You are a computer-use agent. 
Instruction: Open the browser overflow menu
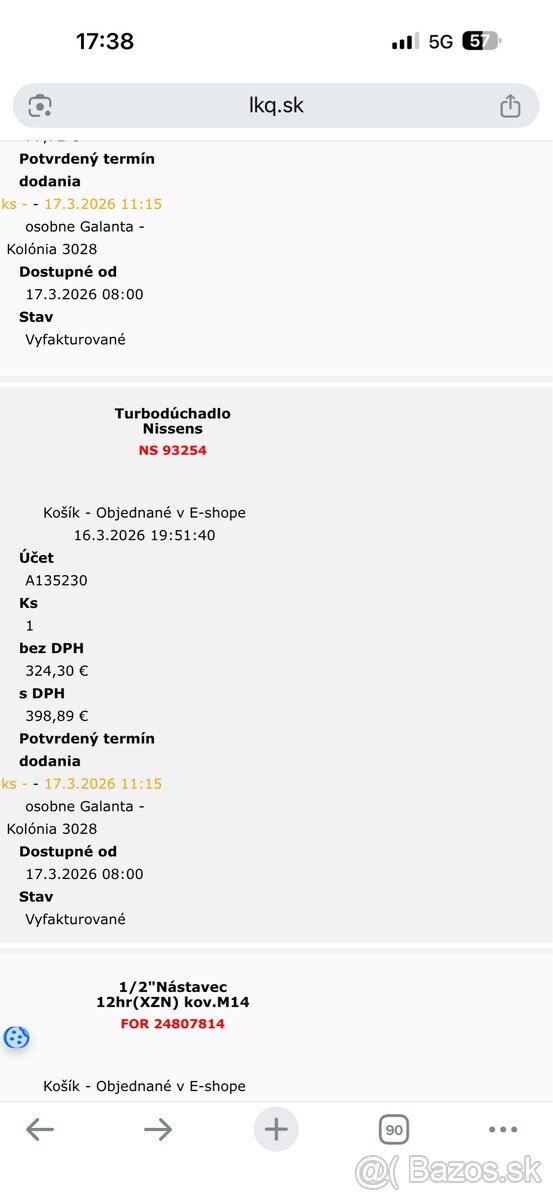(x=503, y=1130)
